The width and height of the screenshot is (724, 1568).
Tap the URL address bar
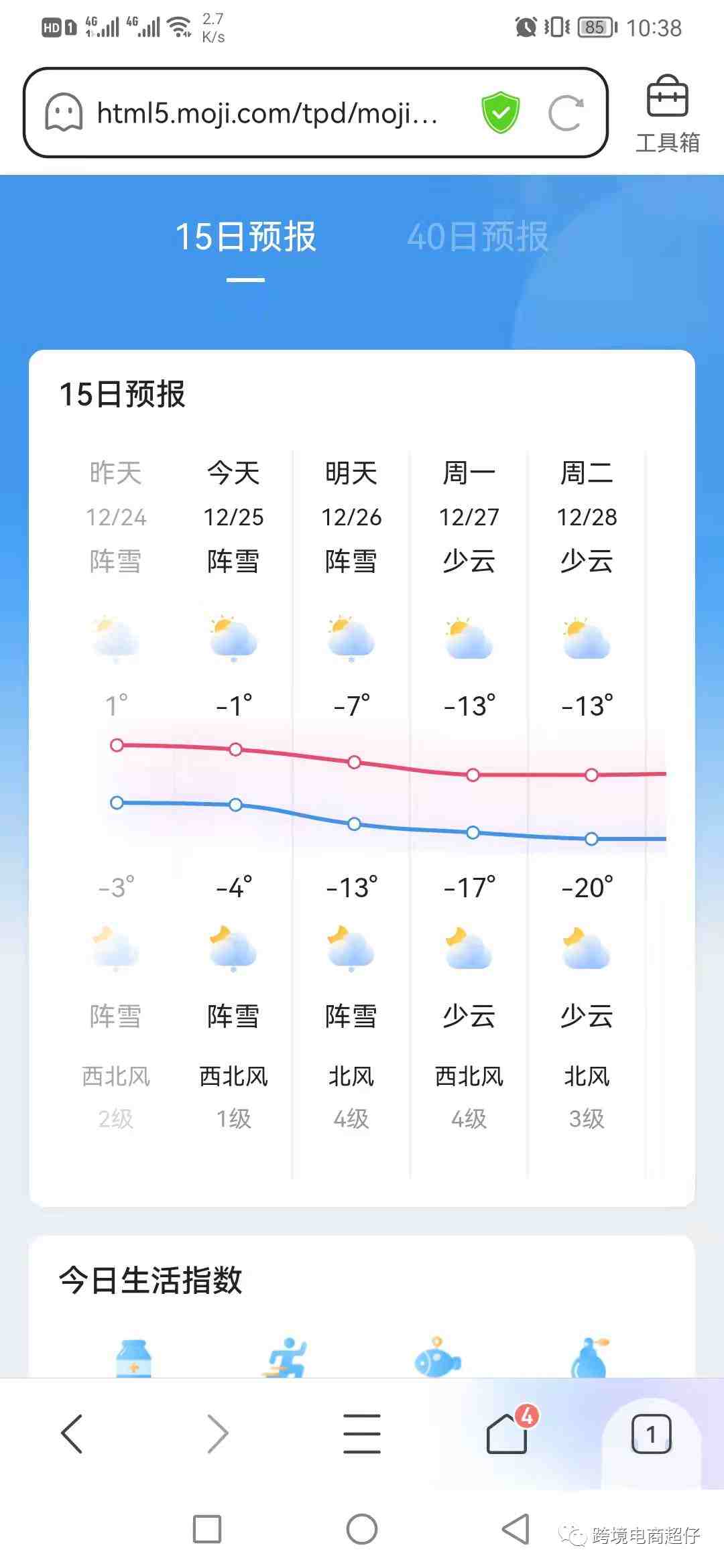(x=315, y=113)
